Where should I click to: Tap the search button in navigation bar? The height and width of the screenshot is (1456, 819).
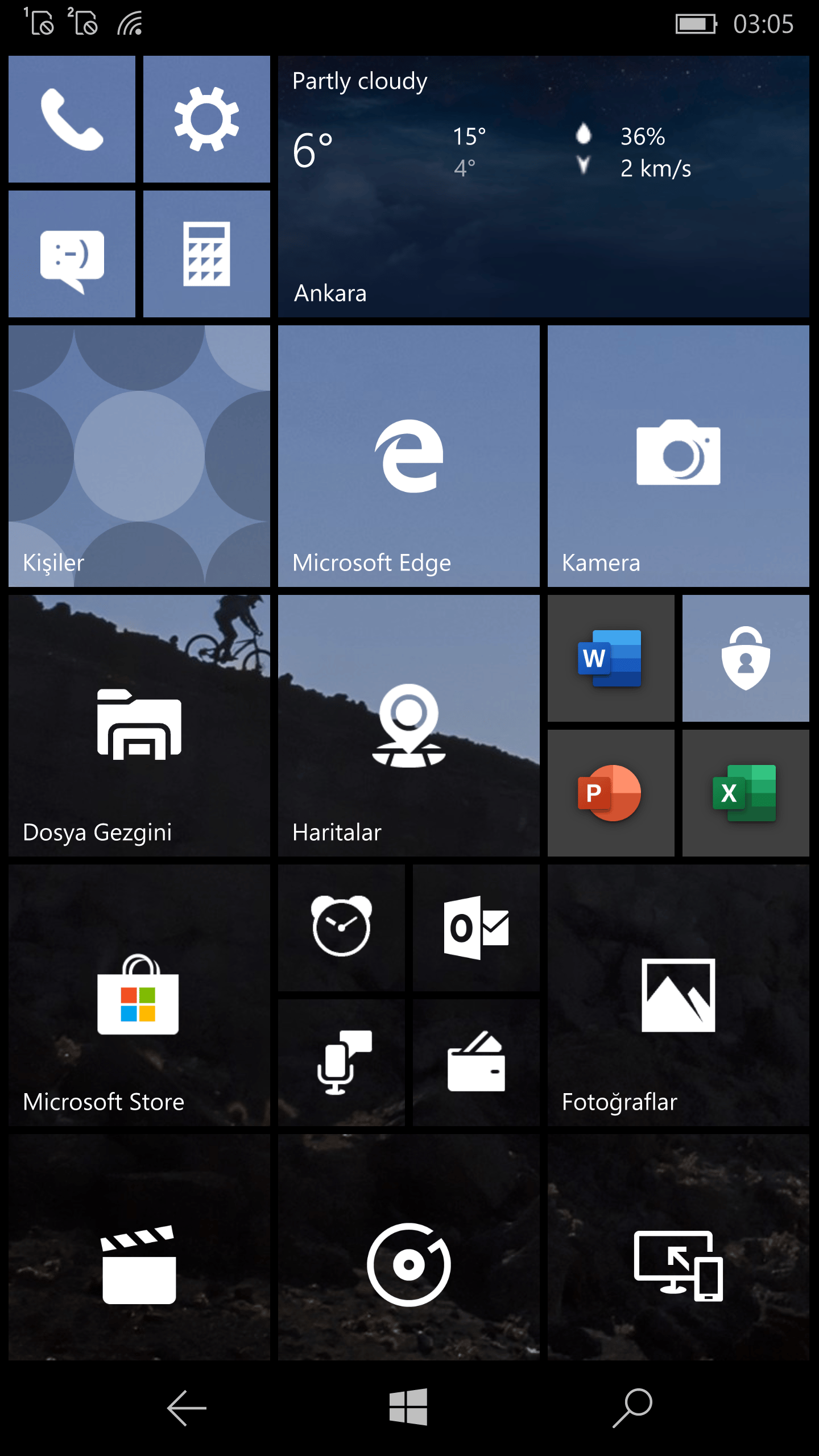tap(632, 1408)
